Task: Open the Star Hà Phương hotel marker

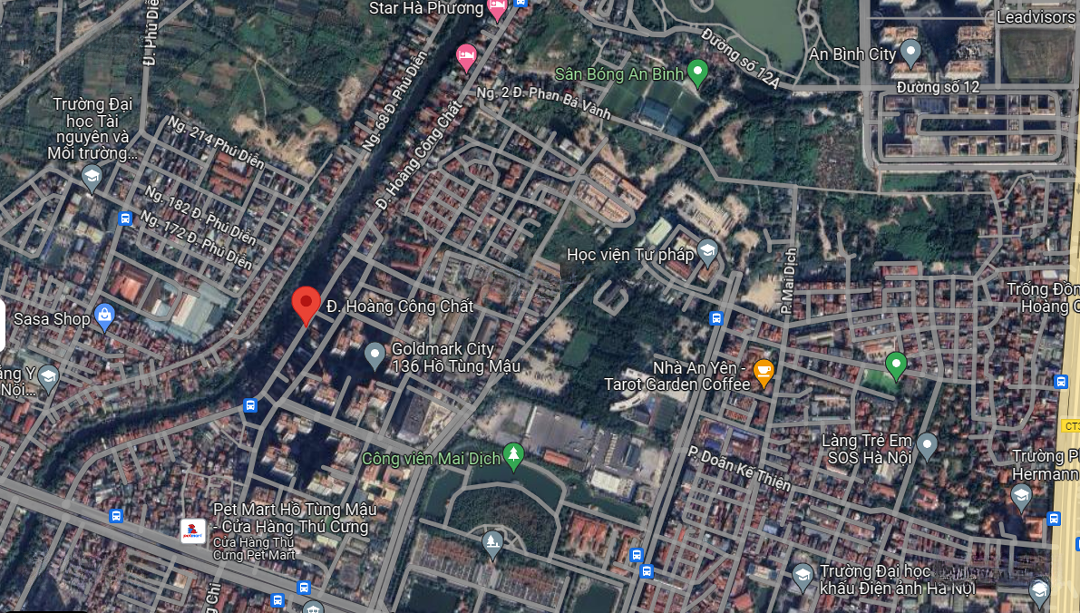Action: coord(498,9)
